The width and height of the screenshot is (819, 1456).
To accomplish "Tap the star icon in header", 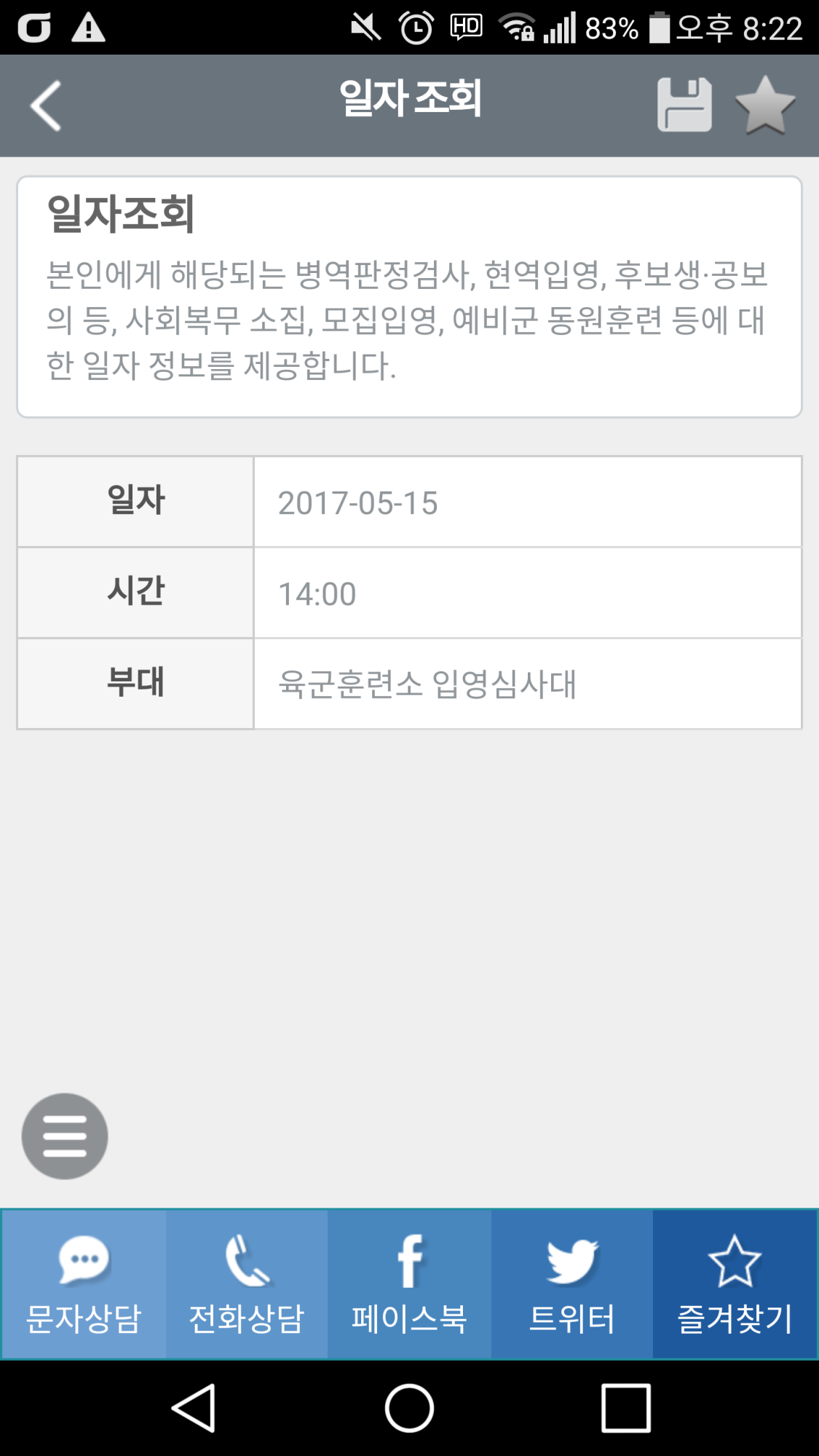I will coord(764,106).
